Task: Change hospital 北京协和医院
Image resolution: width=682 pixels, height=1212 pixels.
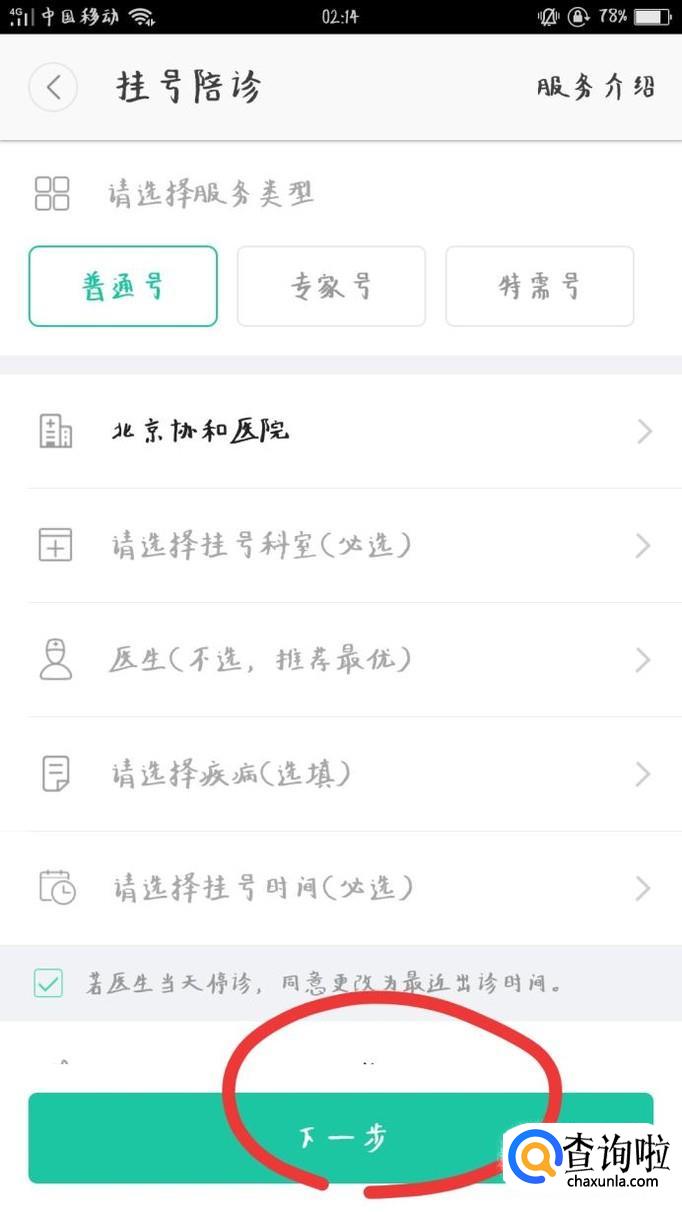Action: (340, 432)
